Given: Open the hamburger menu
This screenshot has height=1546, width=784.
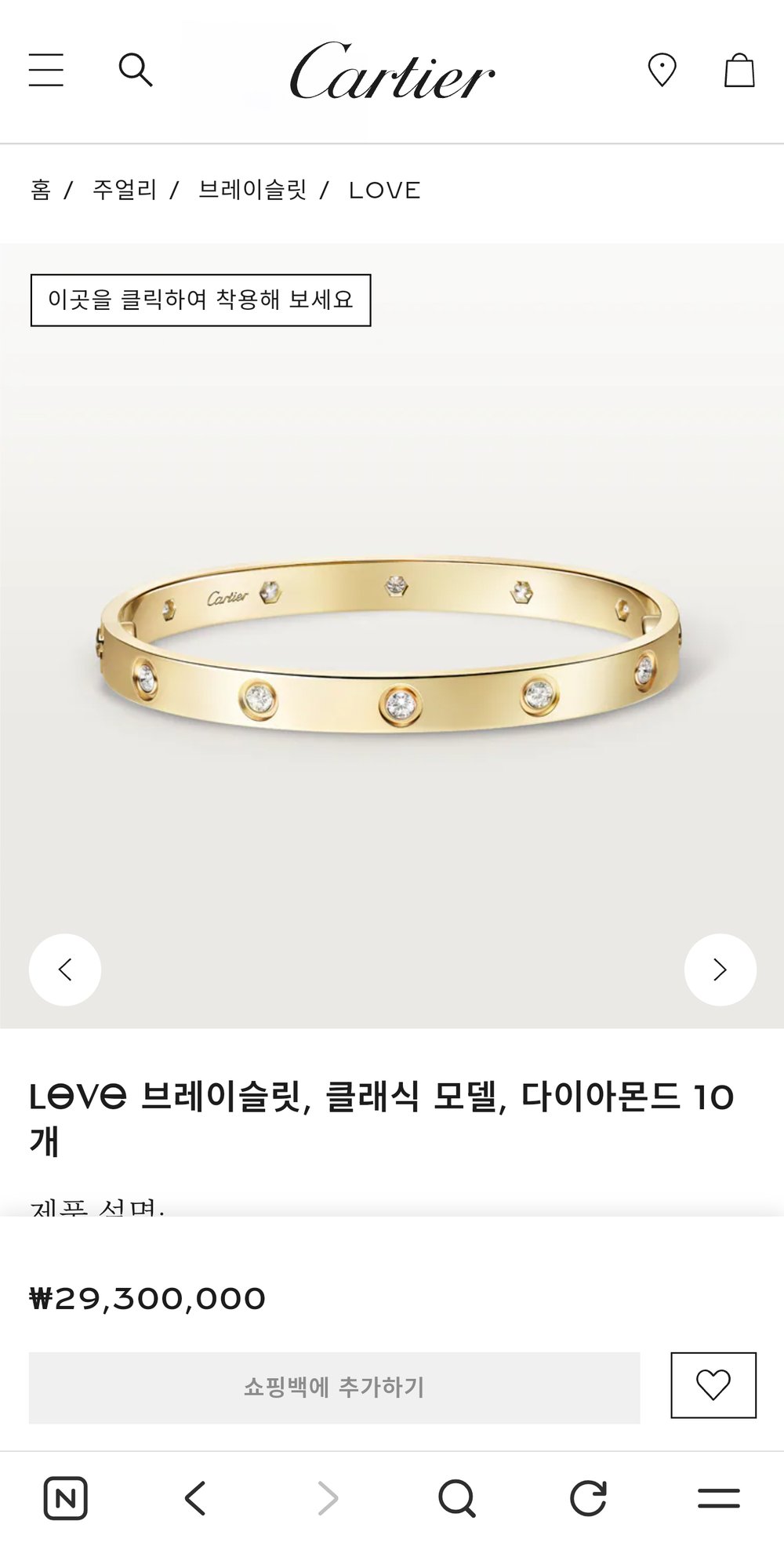Looking at the screenshot, I should click(x=46, y=70).
